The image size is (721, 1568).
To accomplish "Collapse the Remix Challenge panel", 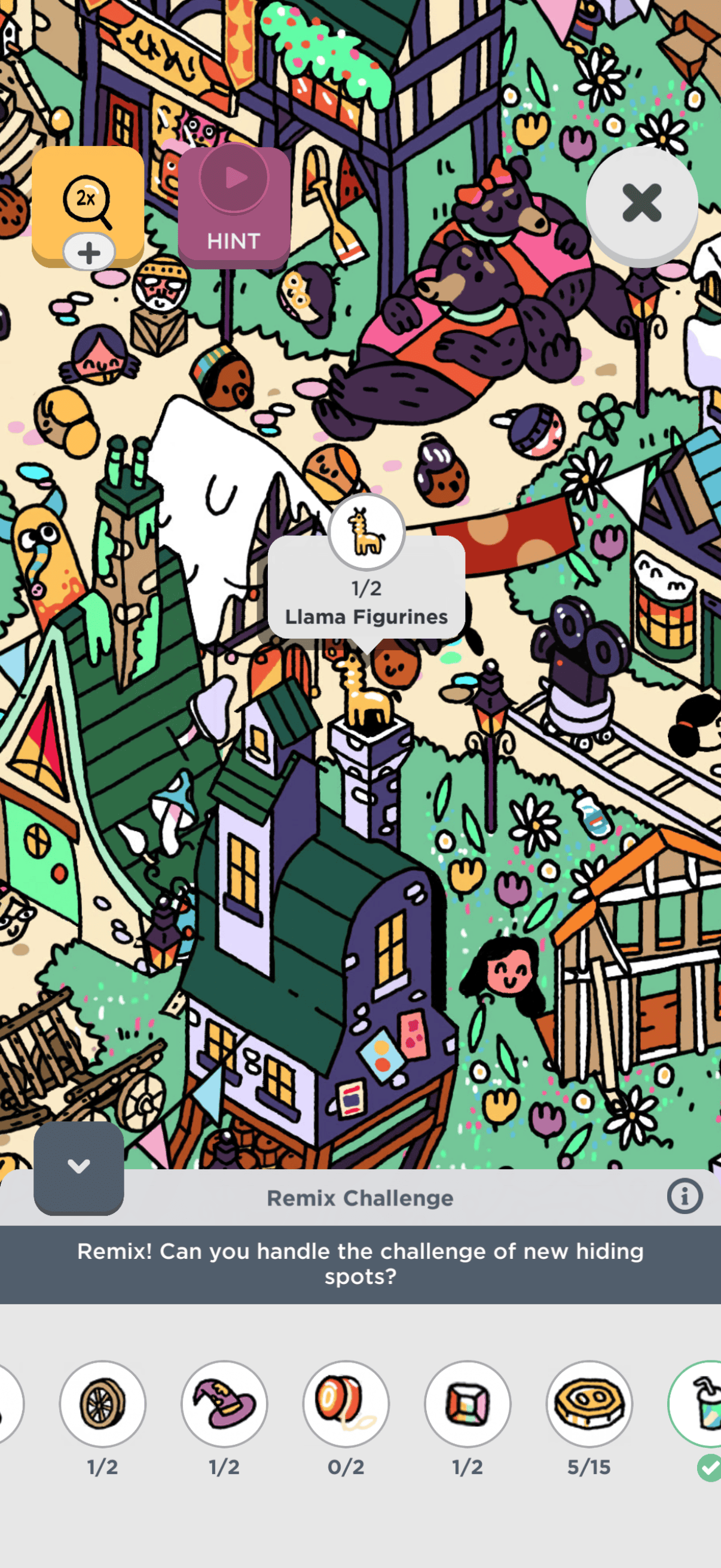I will 78,1167.
